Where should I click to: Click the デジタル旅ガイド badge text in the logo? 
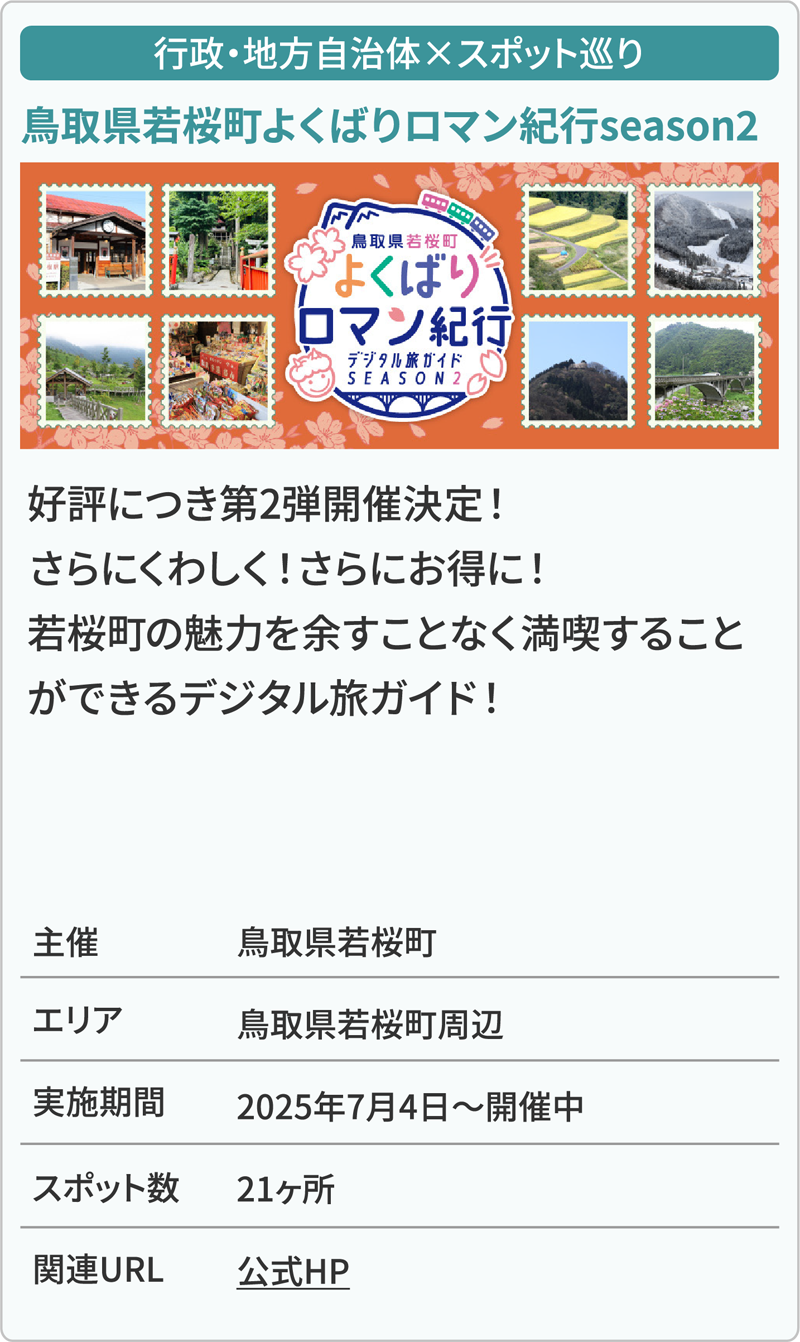[405, 360]
